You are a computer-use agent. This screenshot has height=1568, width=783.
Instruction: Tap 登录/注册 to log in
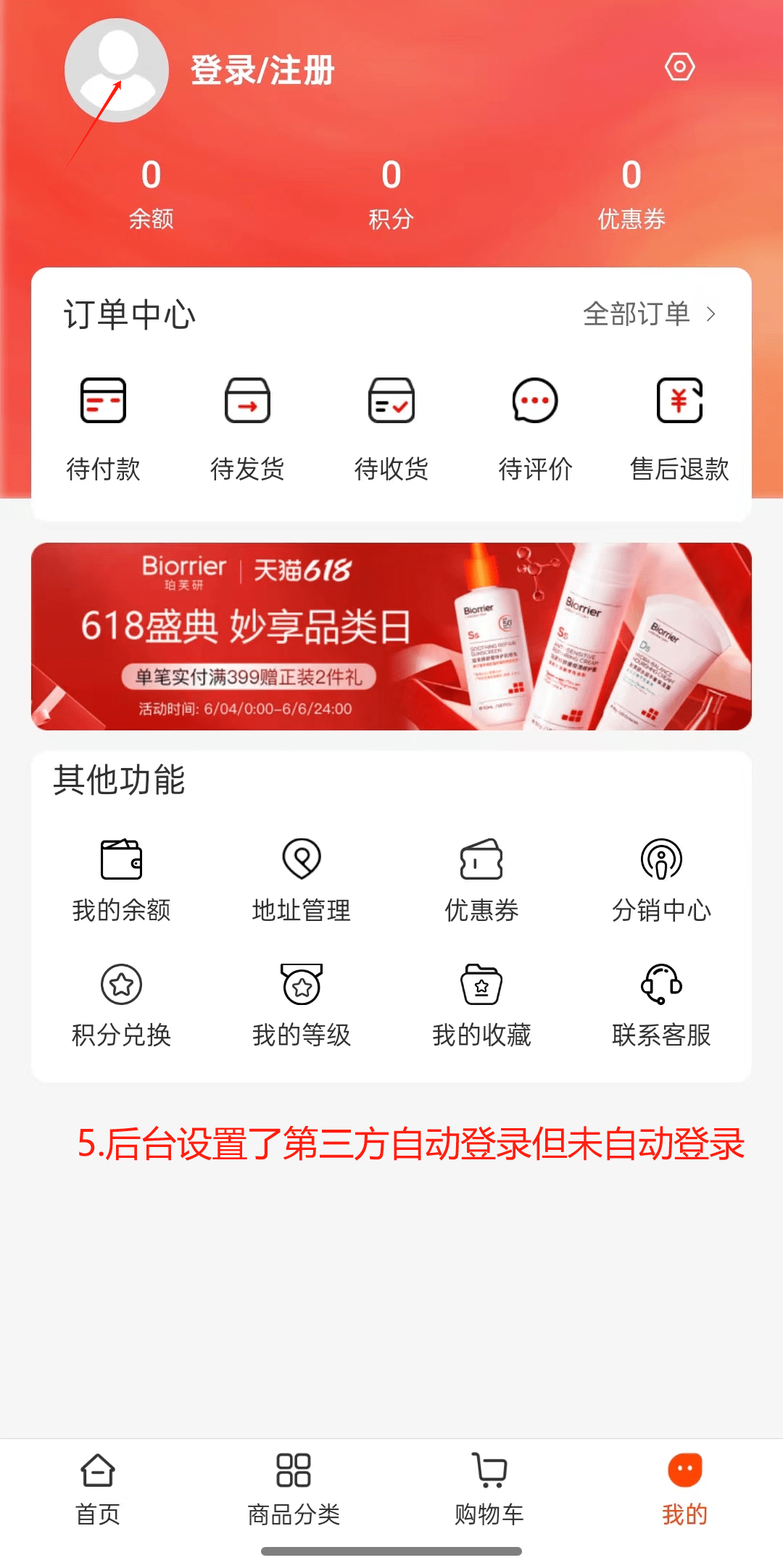[262, 71]
